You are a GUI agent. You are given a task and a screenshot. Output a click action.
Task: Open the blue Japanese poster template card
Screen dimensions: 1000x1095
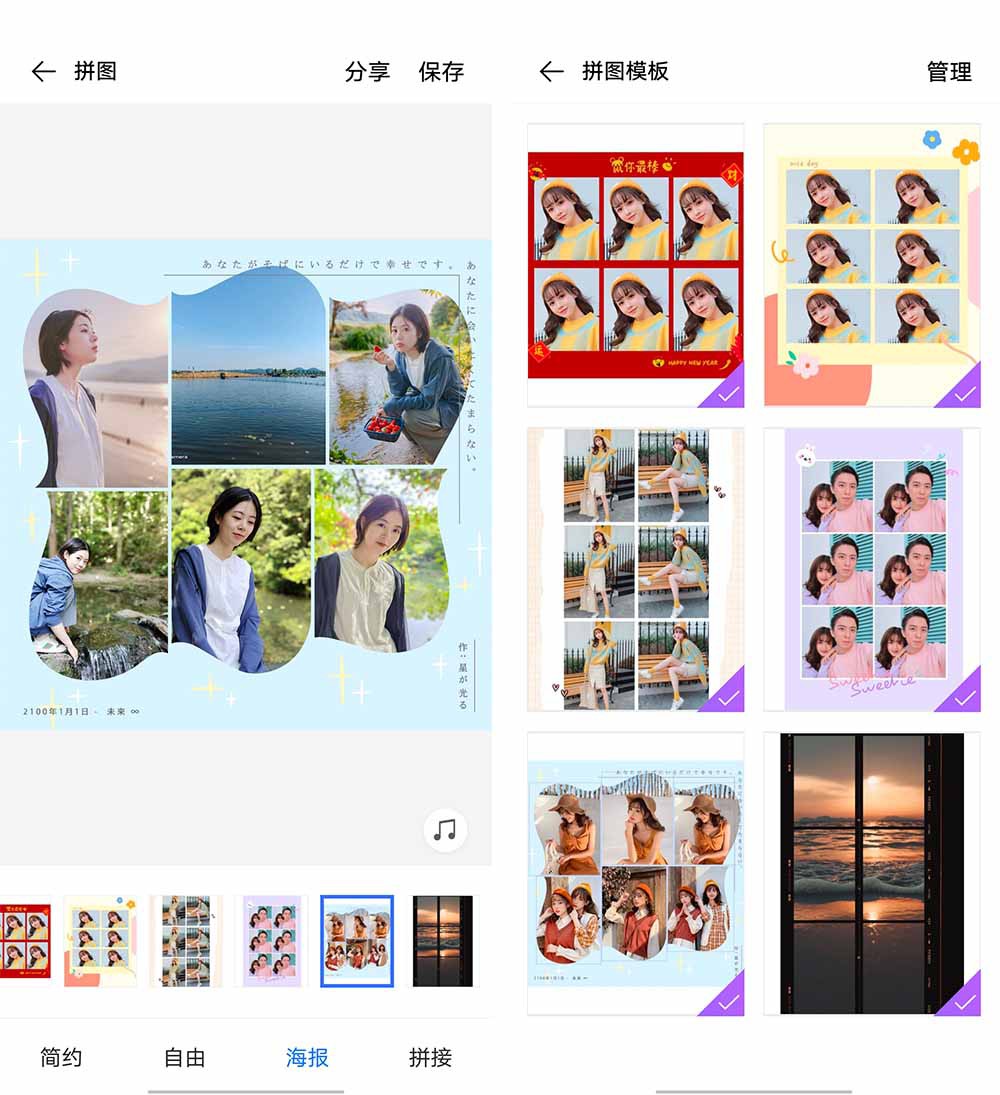click(635, 873)
